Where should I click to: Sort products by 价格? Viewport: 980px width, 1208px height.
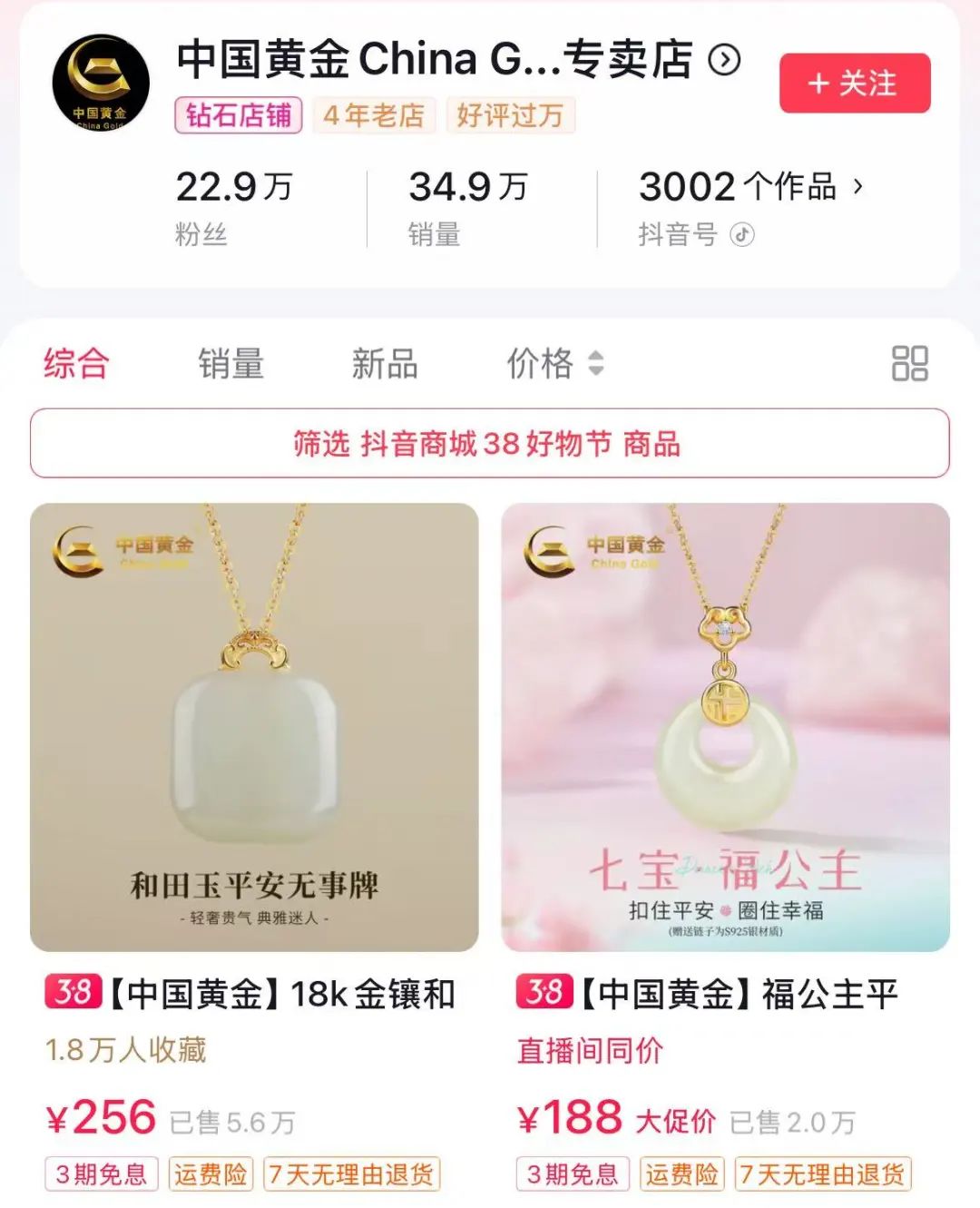pos(554,364)
